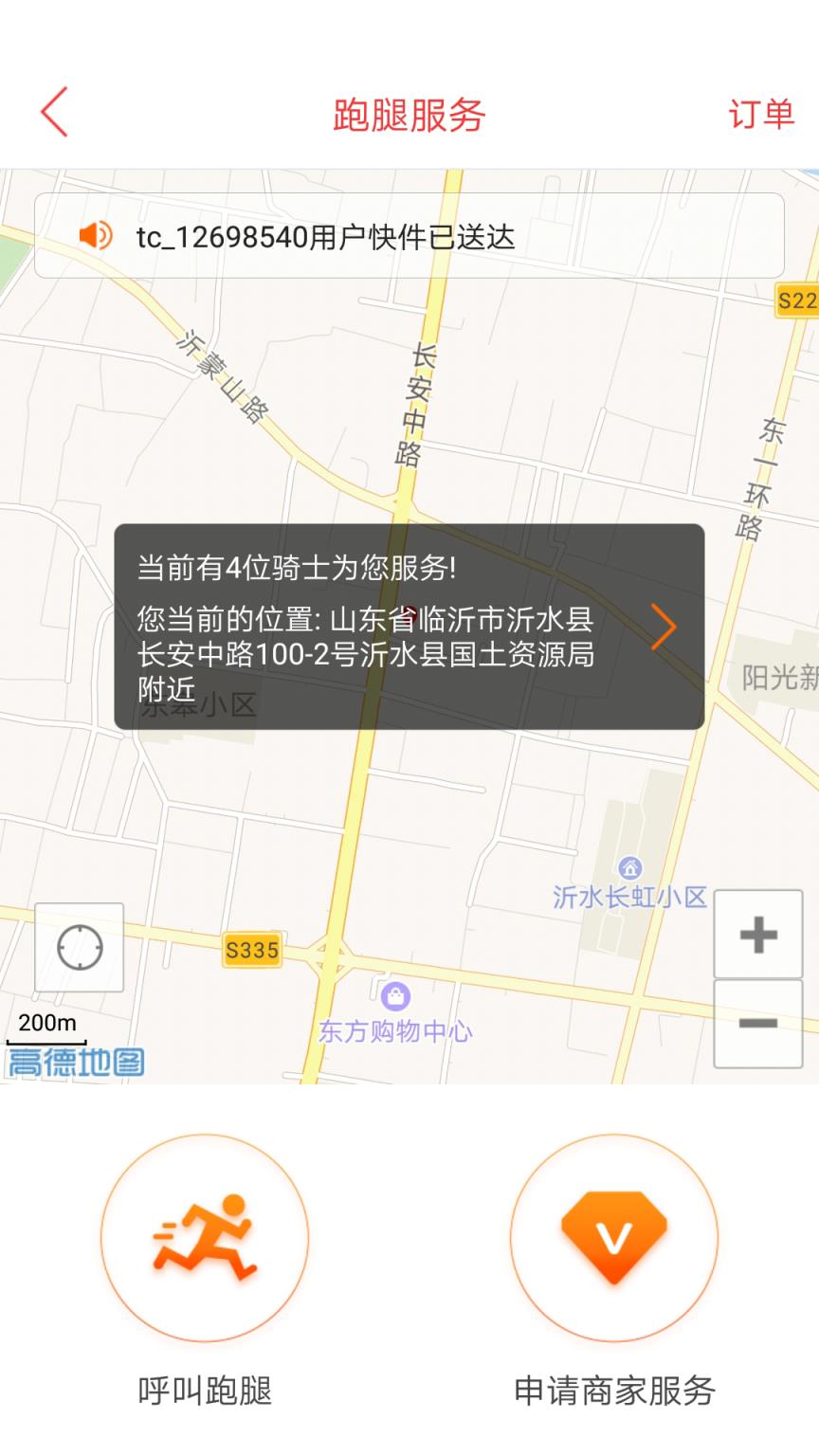Expand location details via the orange arrow
819x1456 pixels.
[x=664, y=626]
